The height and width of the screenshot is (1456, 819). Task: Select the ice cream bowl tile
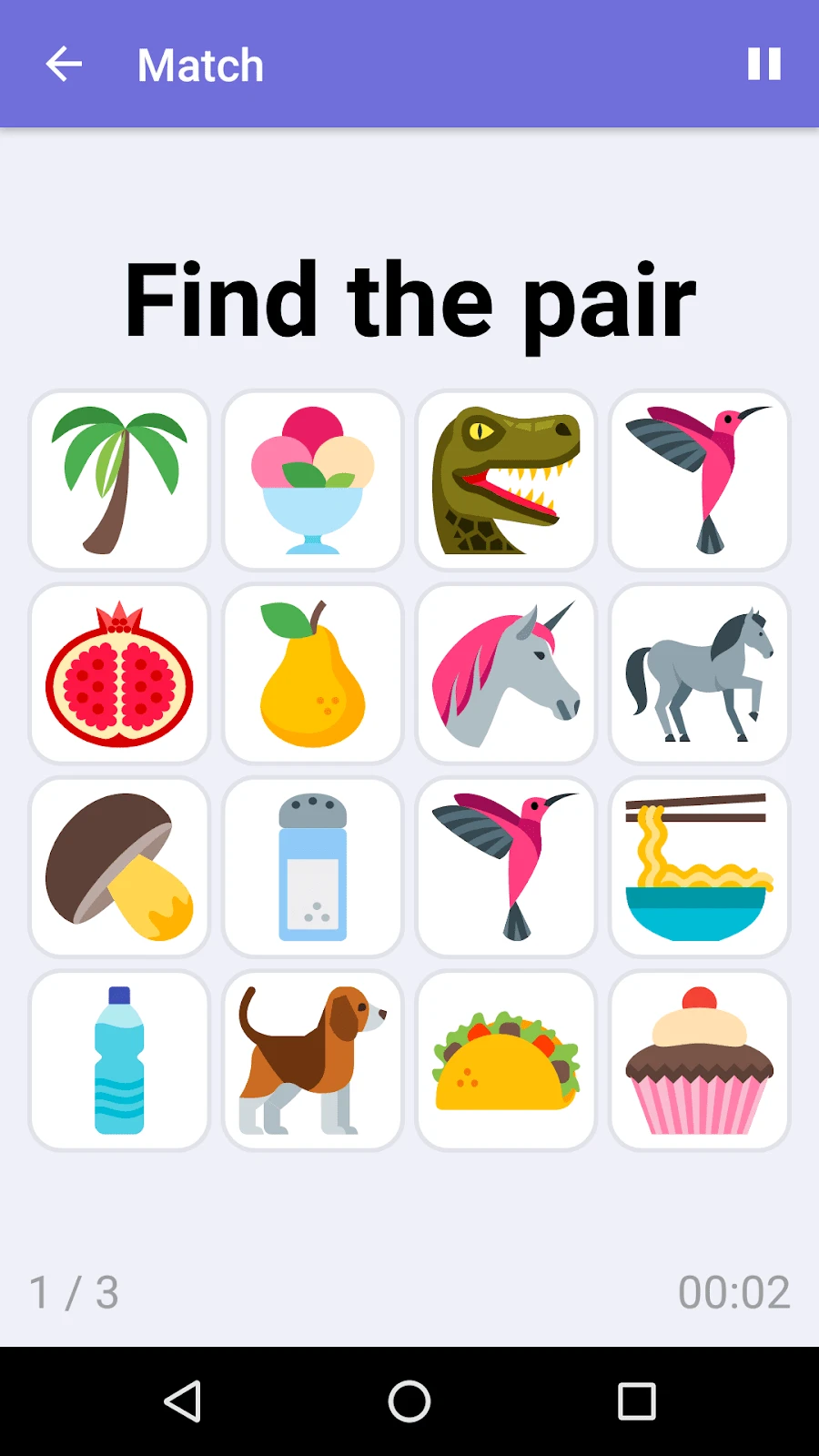(x=313, y=480)
